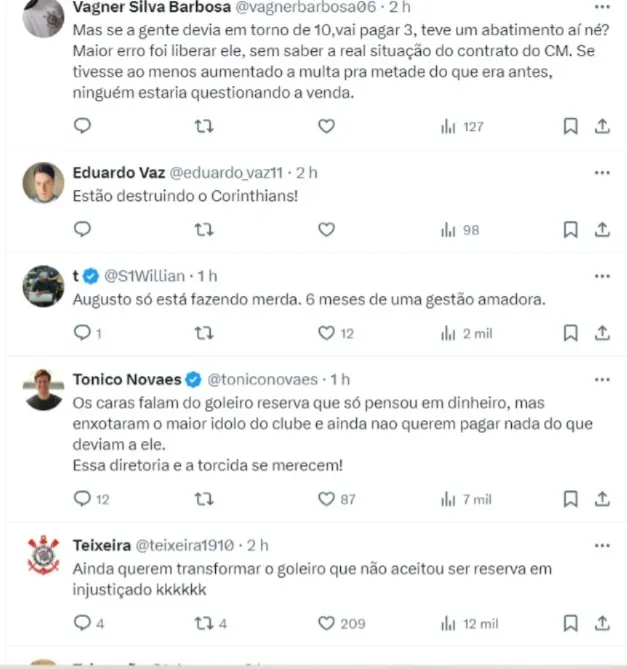
Task: Open overflow menu on Eduardo Vaz's tweet
Action: click(x=602, y=172)
